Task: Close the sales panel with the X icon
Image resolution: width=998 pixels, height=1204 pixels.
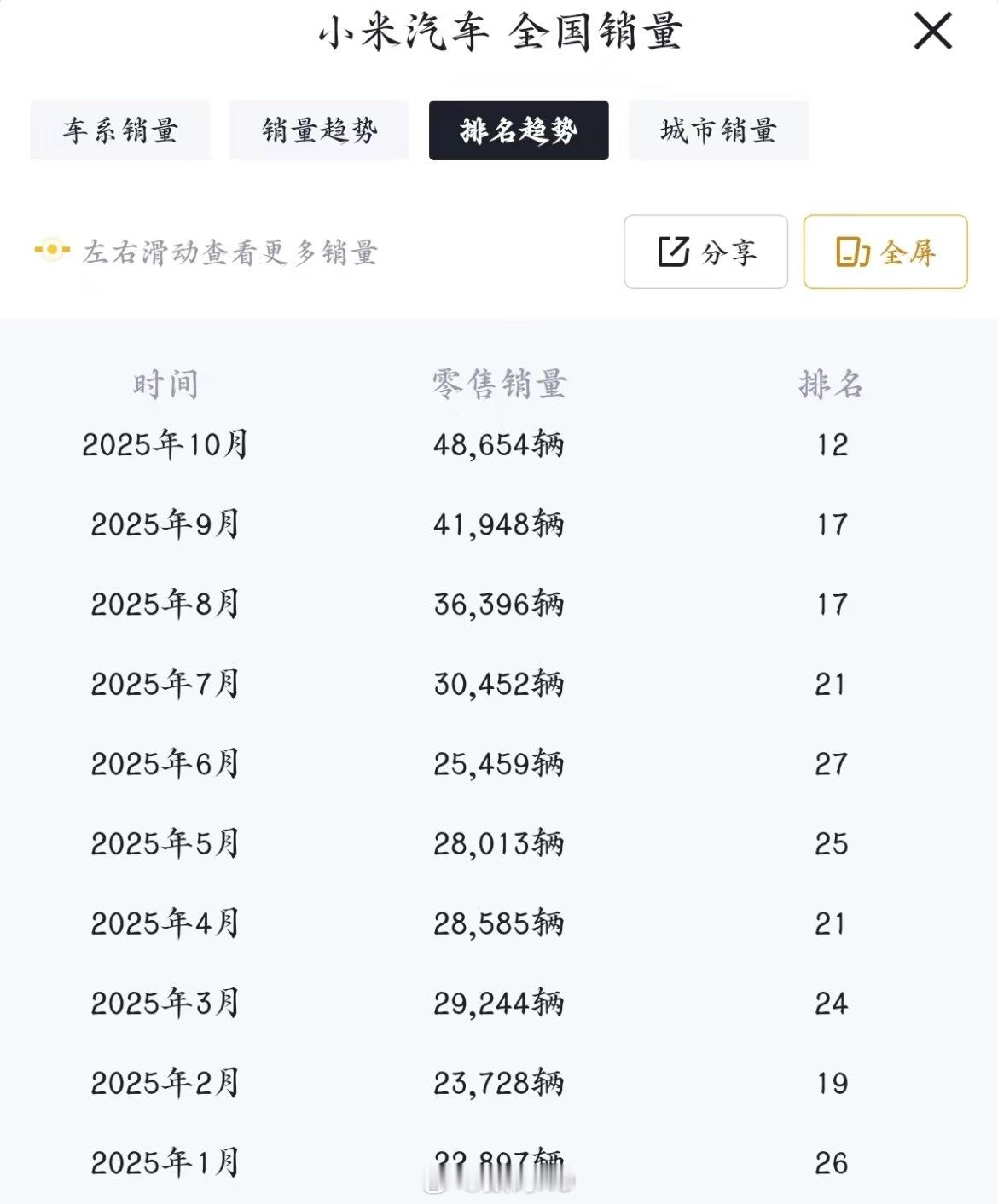Action: (x=933, y=32)
